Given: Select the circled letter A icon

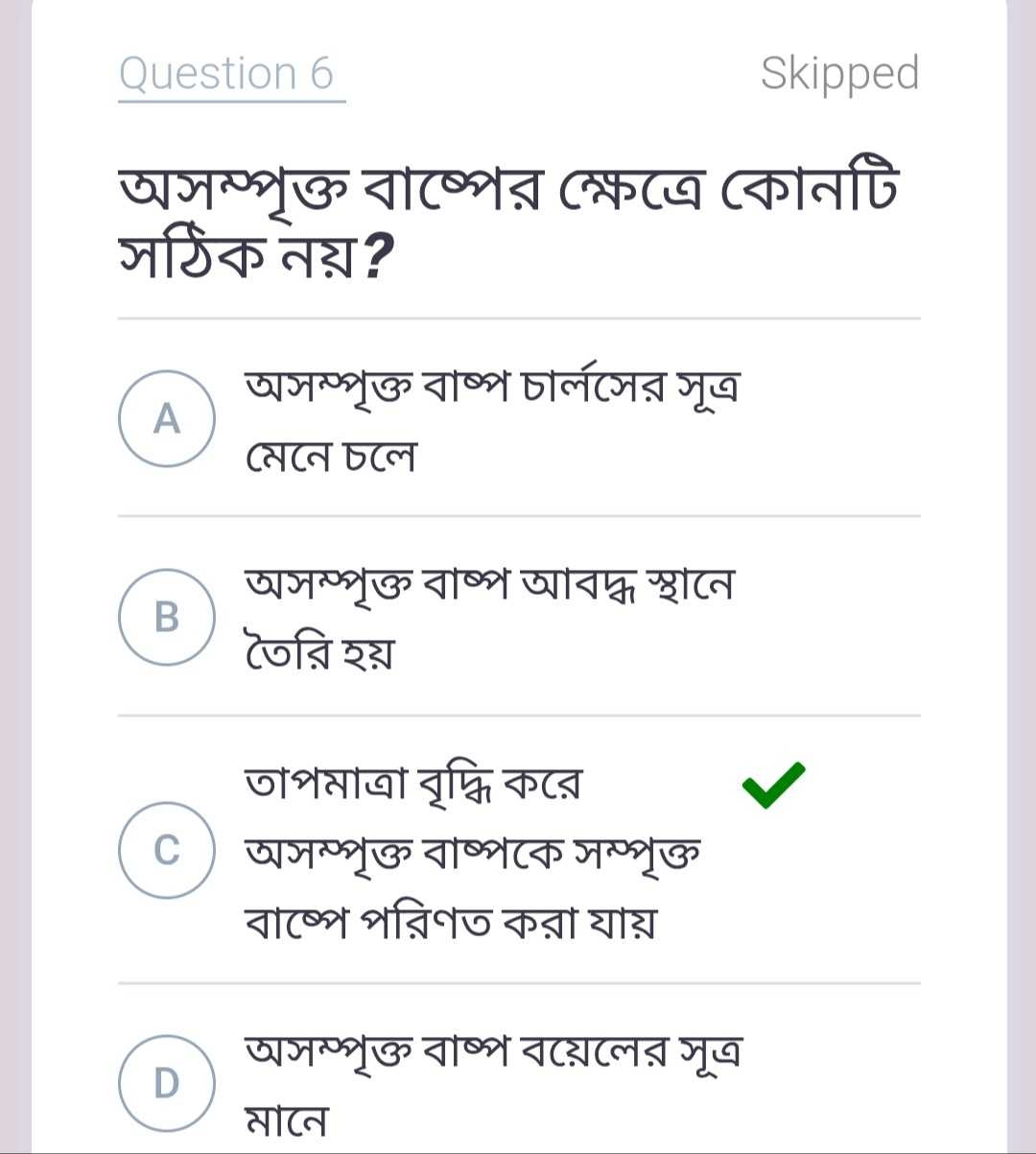Looking at the screenshot, I should coord(166,416).
